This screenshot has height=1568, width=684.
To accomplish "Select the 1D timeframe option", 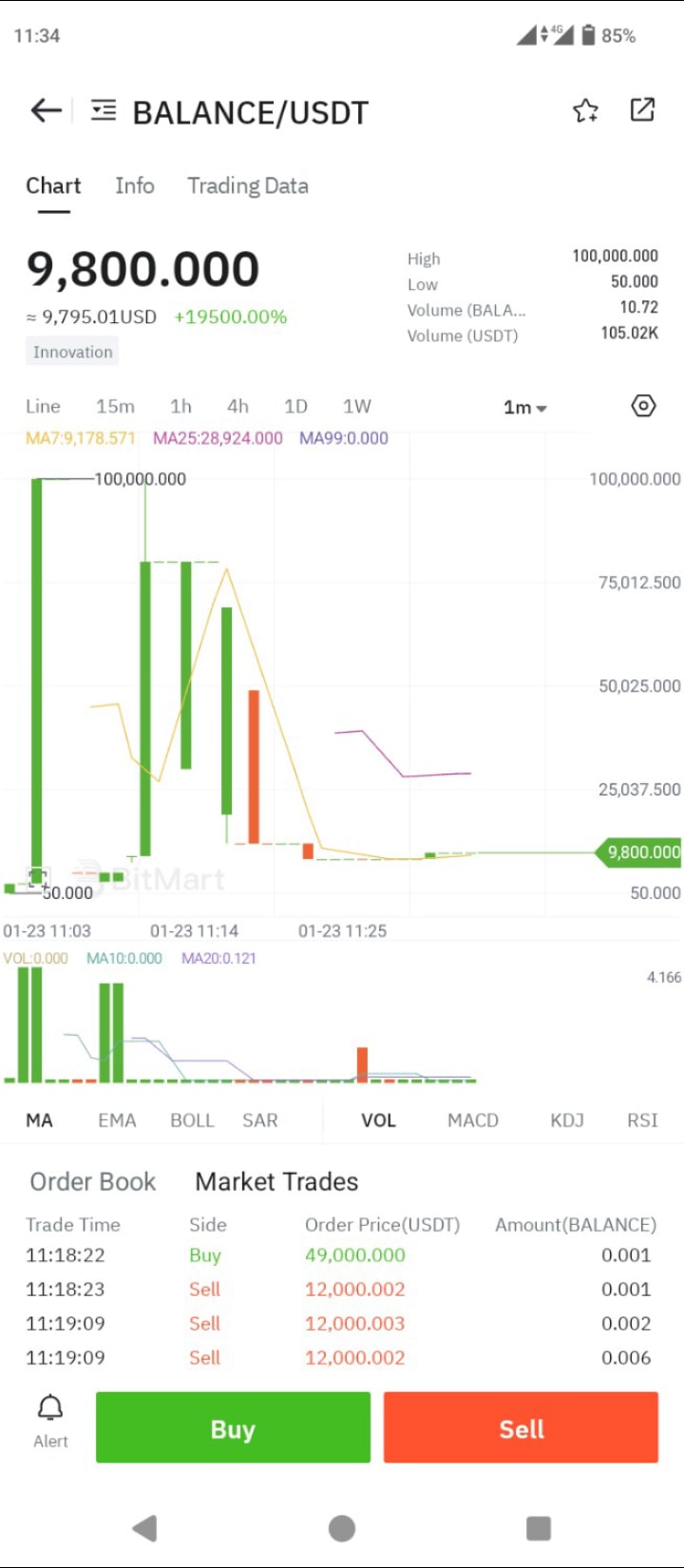I will 295,406.
